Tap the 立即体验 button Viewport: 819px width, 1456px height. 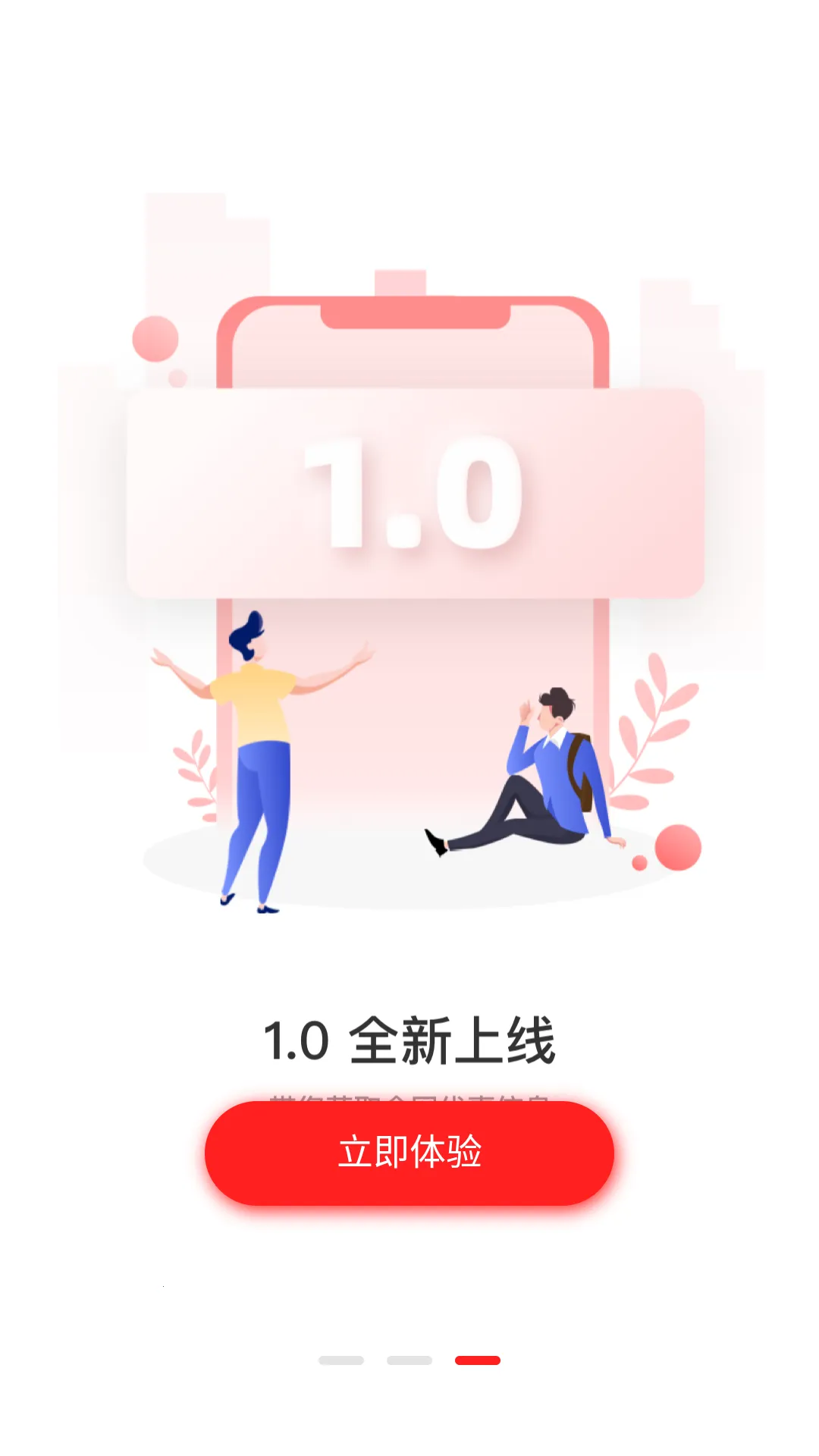point(409,1153)
